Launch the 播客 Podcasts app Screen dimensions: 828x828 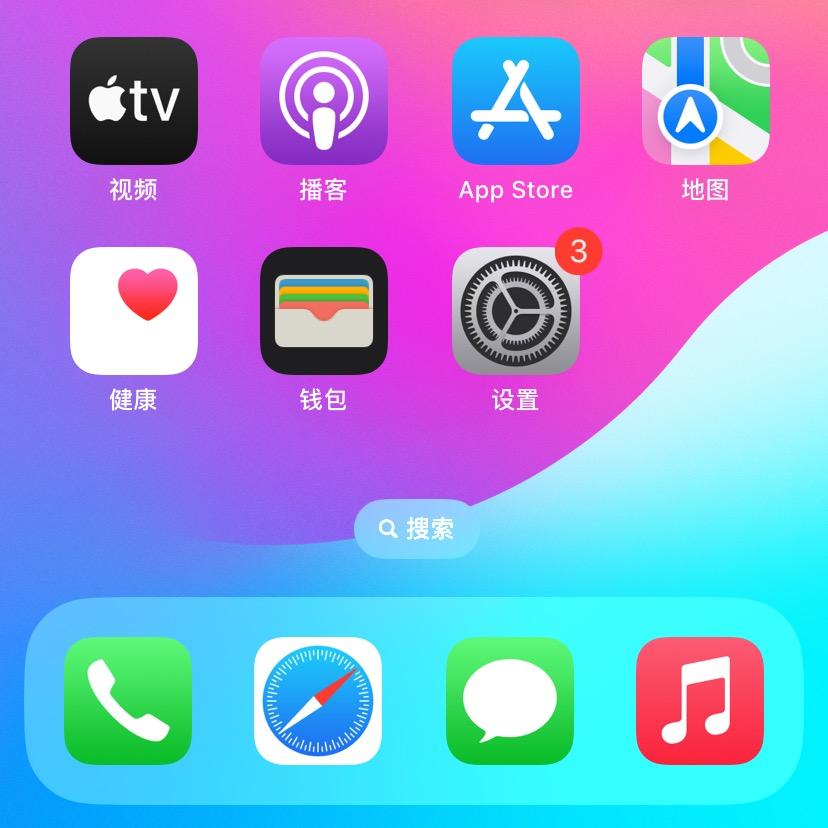pos(323,101)
